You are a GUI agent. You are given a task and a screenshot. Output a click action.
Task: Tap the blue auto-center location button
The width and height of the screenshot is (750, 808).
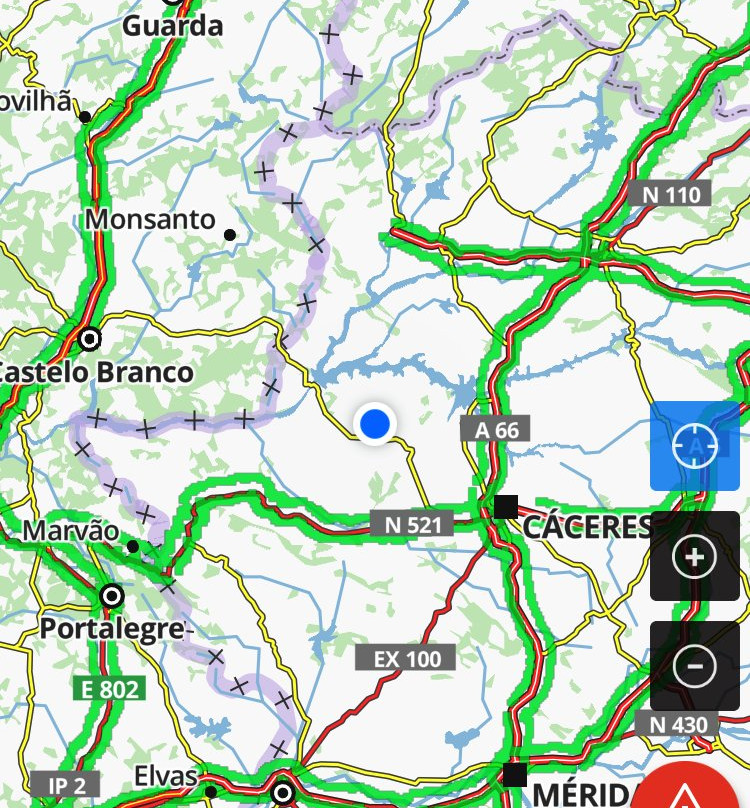pos(695,446)
